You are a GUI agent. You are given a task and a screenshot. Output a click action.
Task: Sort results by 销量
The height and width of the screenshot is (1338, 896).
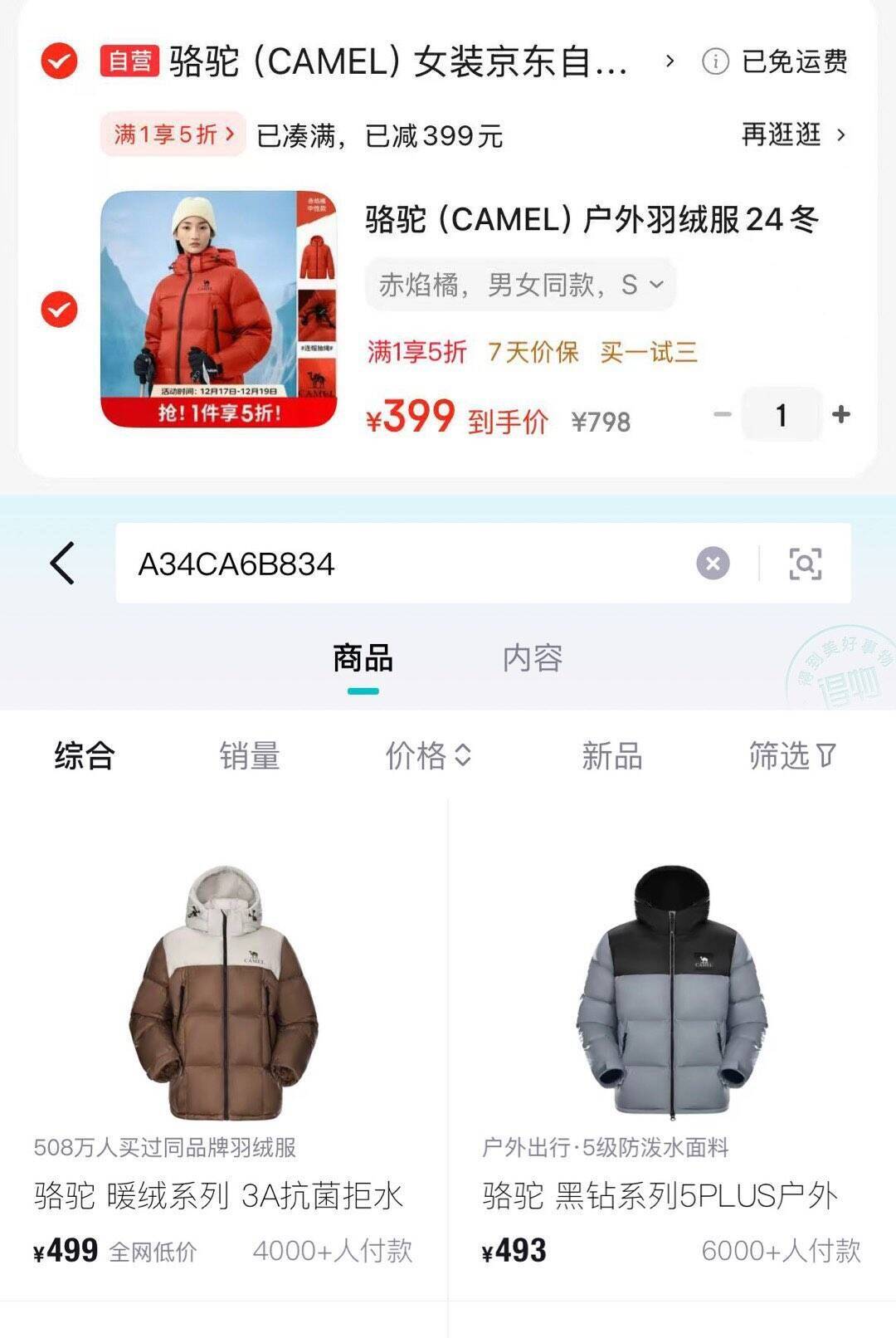(x=250, y=756)
